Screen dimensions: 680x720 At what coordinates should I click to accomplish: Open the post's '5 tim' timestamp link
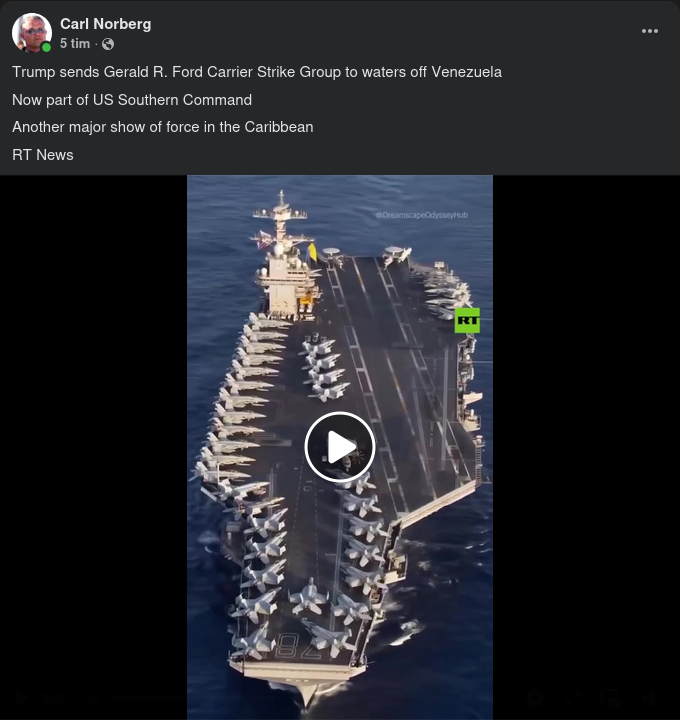74,44
